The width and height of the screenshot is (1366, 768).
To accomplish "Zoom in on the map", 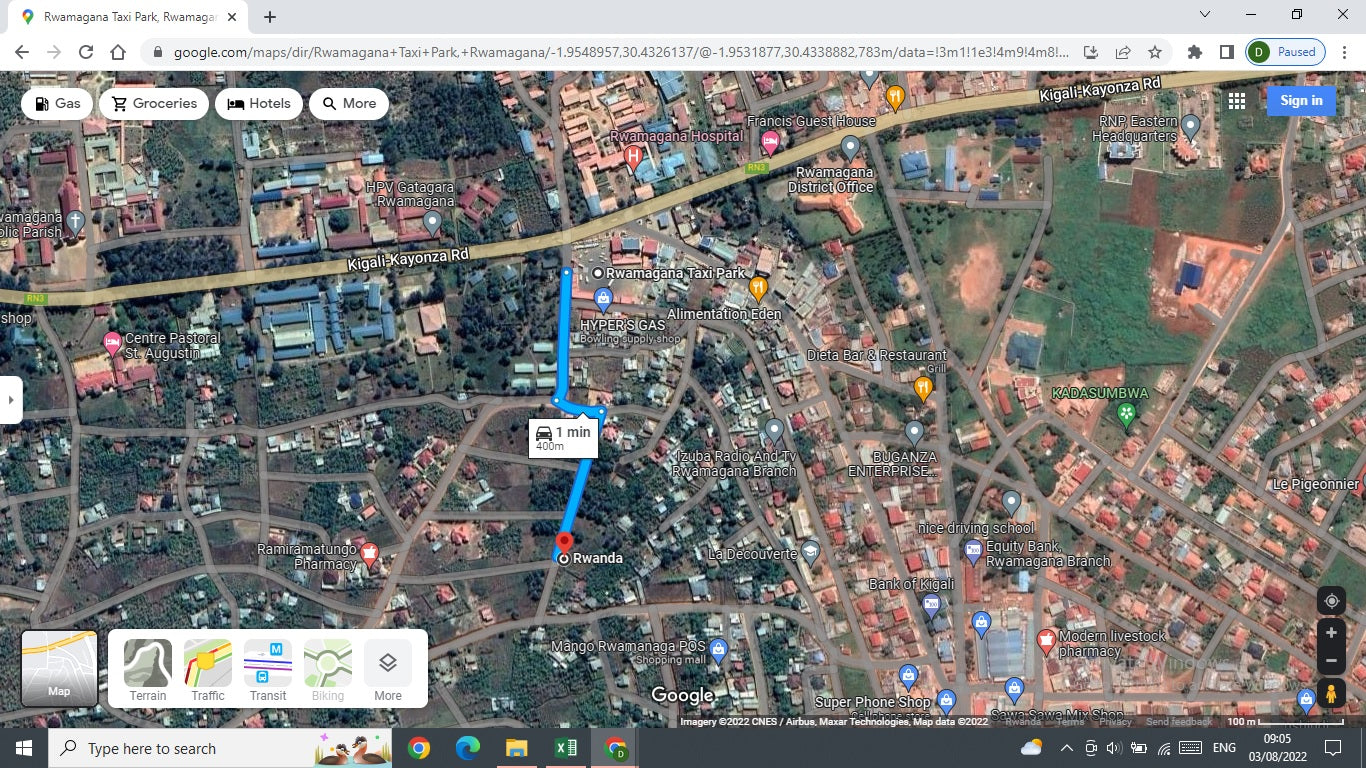I will coord(1331,633).
